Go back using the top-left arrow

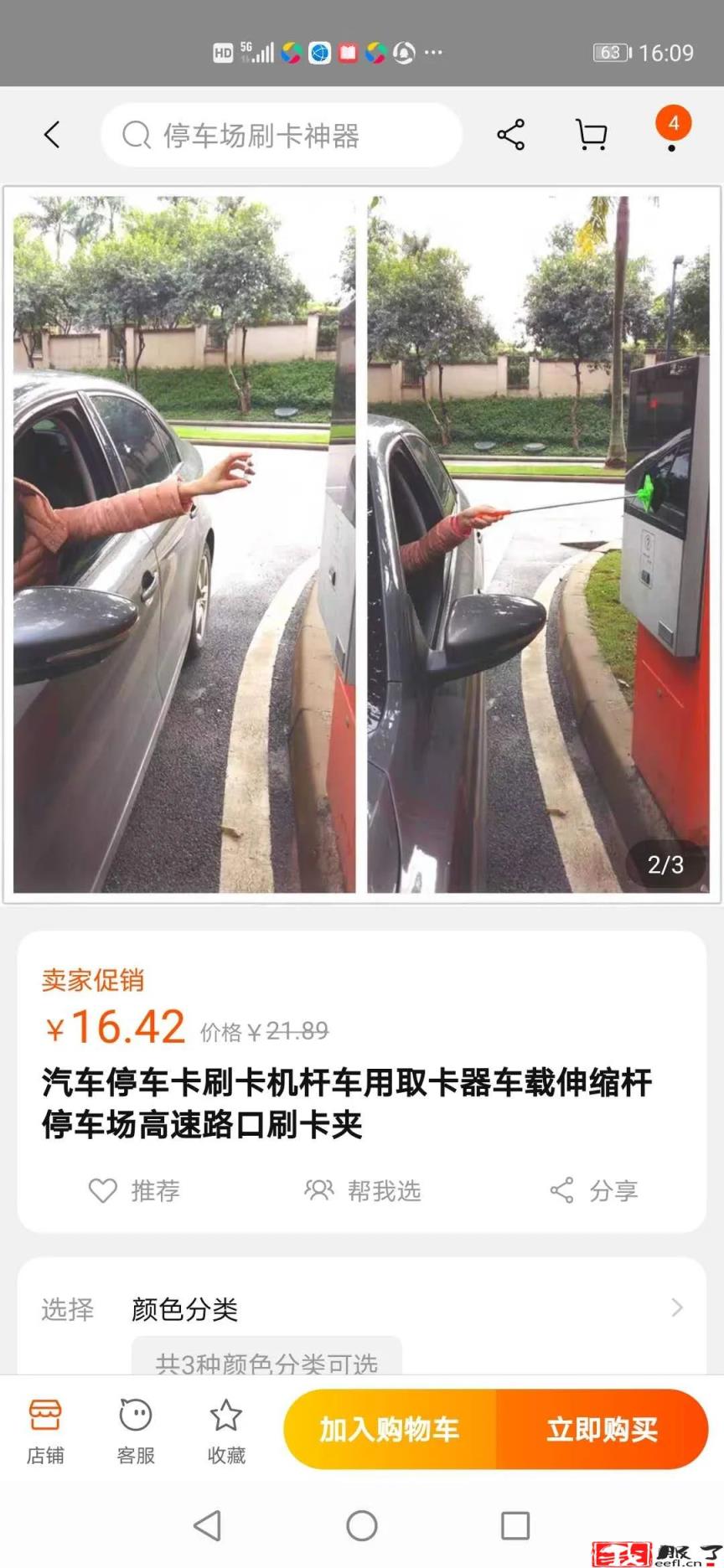[52, 135]
